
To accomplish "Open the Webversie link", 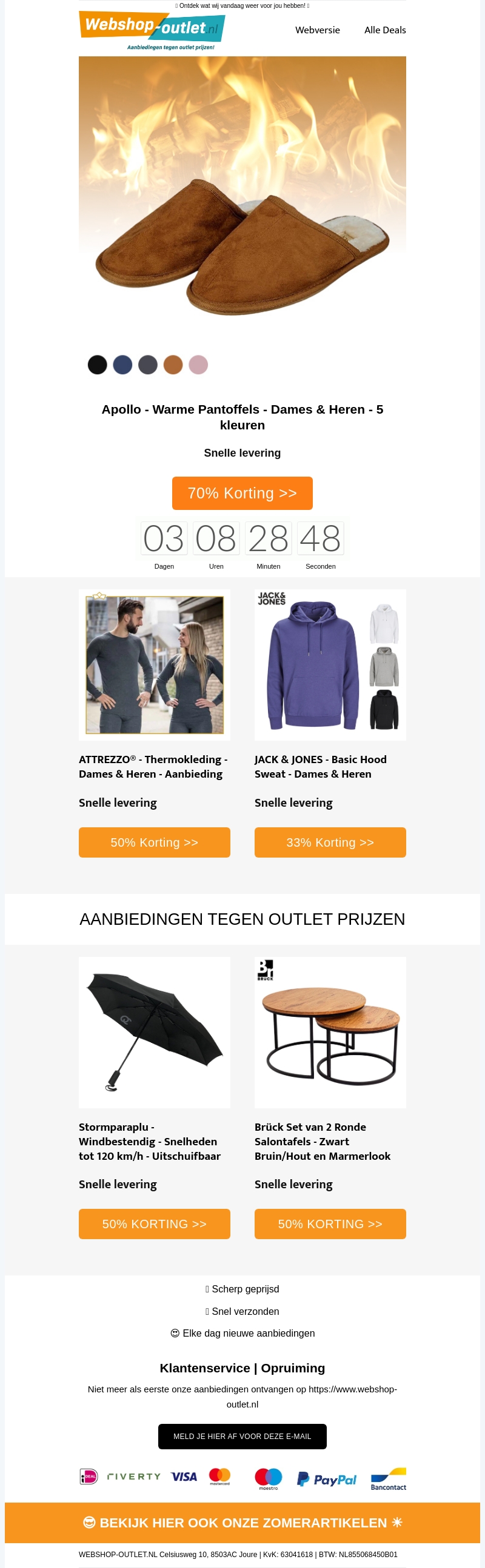I will (x=318, y=30).
